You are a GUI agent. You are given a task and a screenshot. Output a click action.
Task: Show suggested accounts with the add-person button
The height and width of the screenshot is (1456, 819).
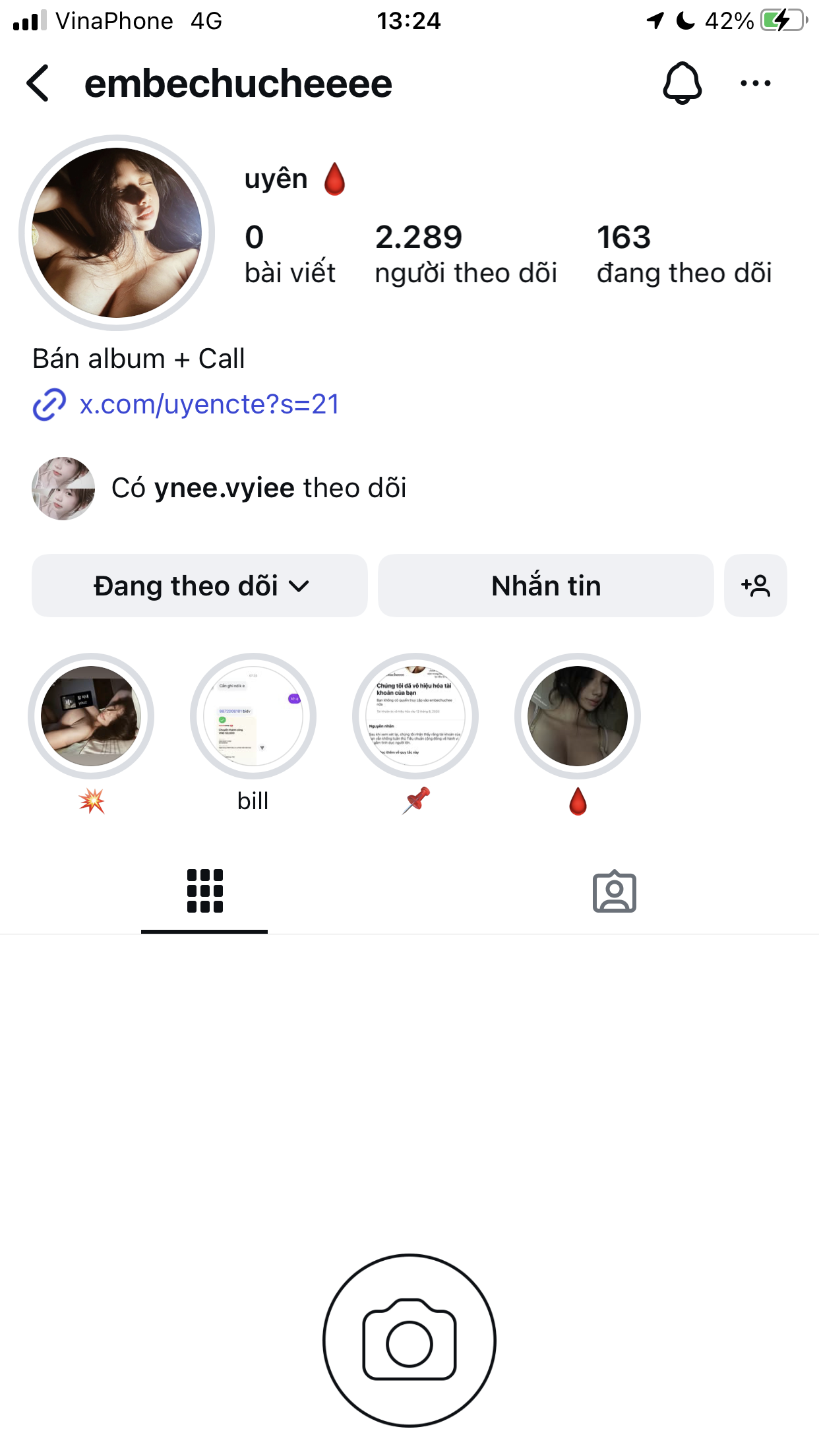pos(755,586)
